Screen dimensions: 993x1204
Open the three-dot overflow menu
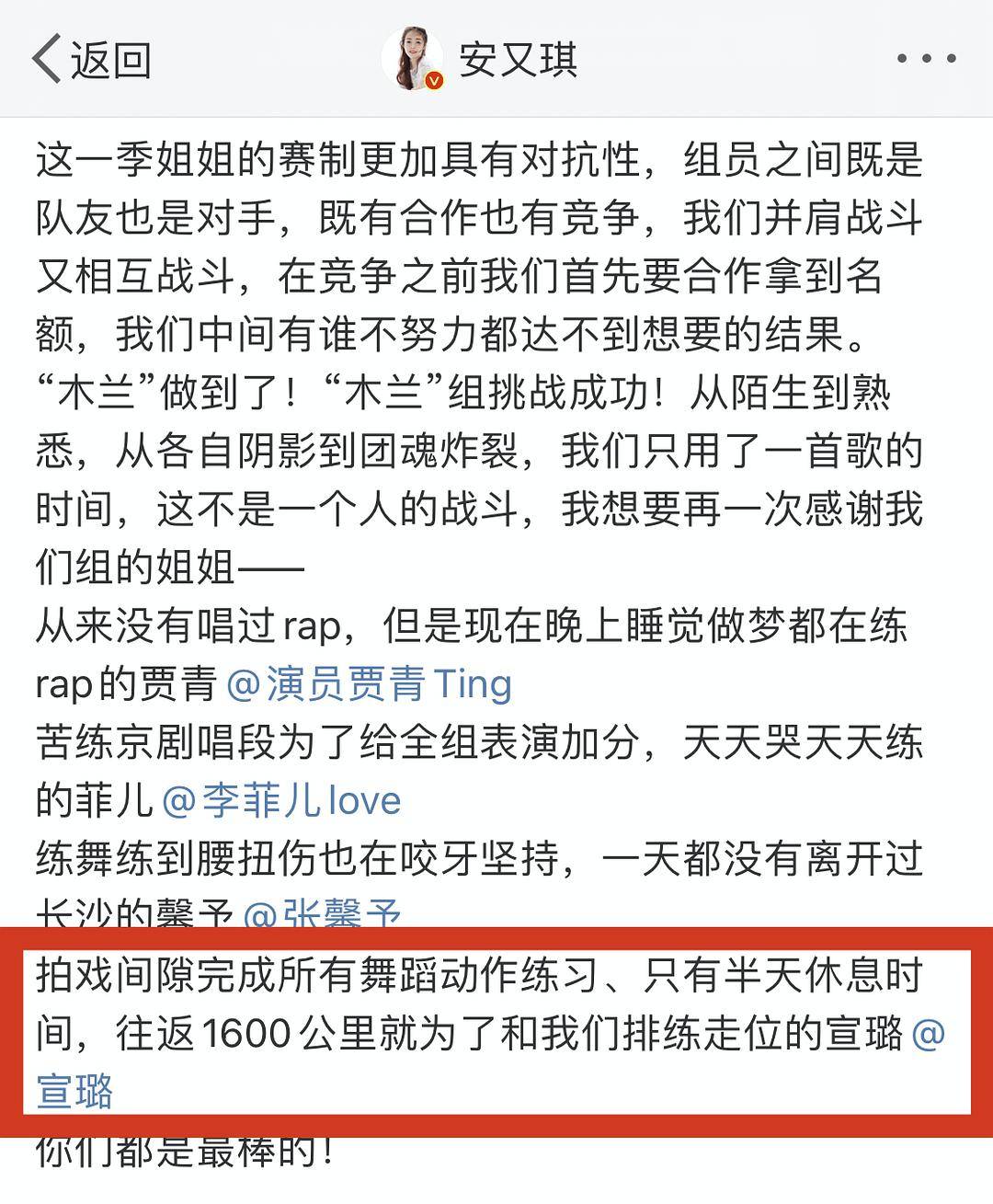pyautogui.click(x=926, y=59)
